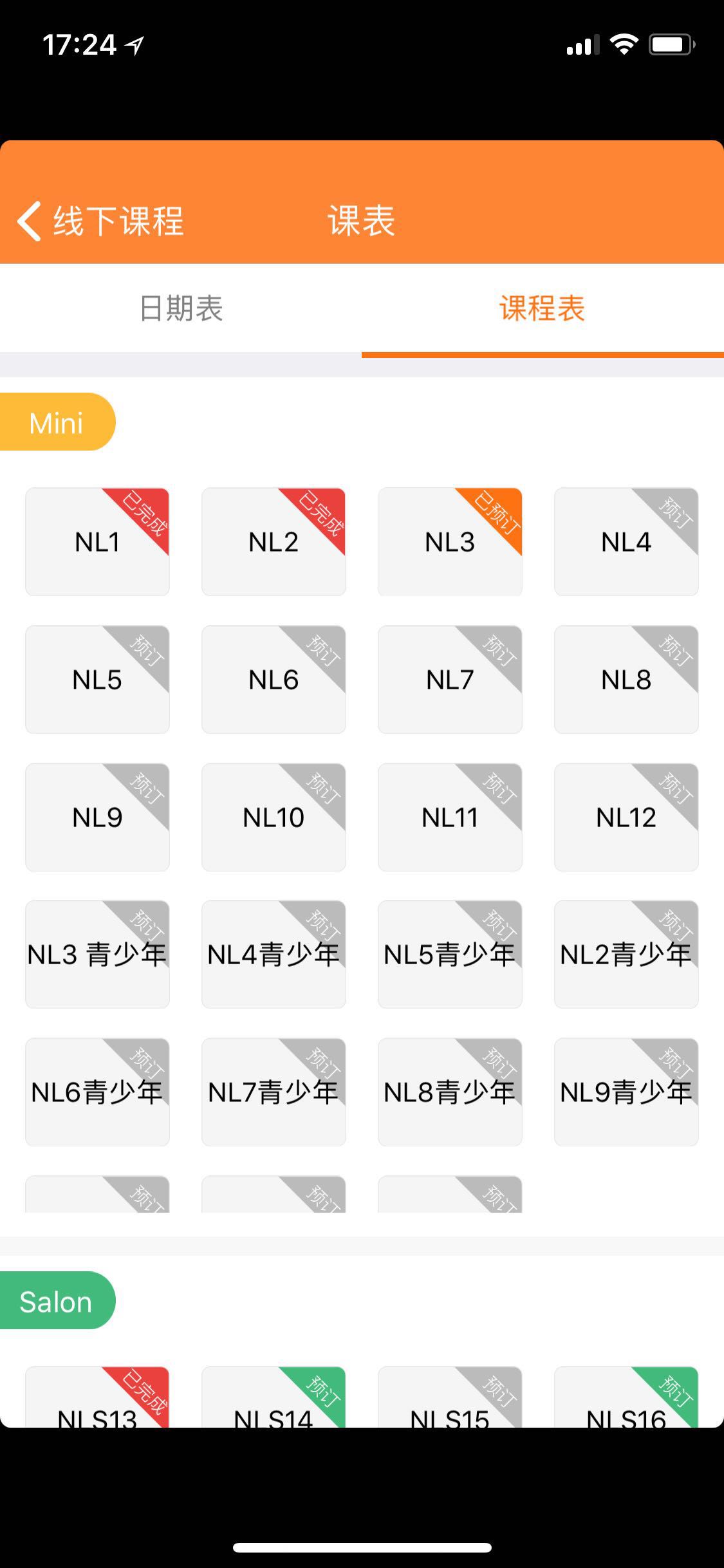
Task: Choose the NL5 course tile
Action: pyautogui.click(x=97, y=680)
